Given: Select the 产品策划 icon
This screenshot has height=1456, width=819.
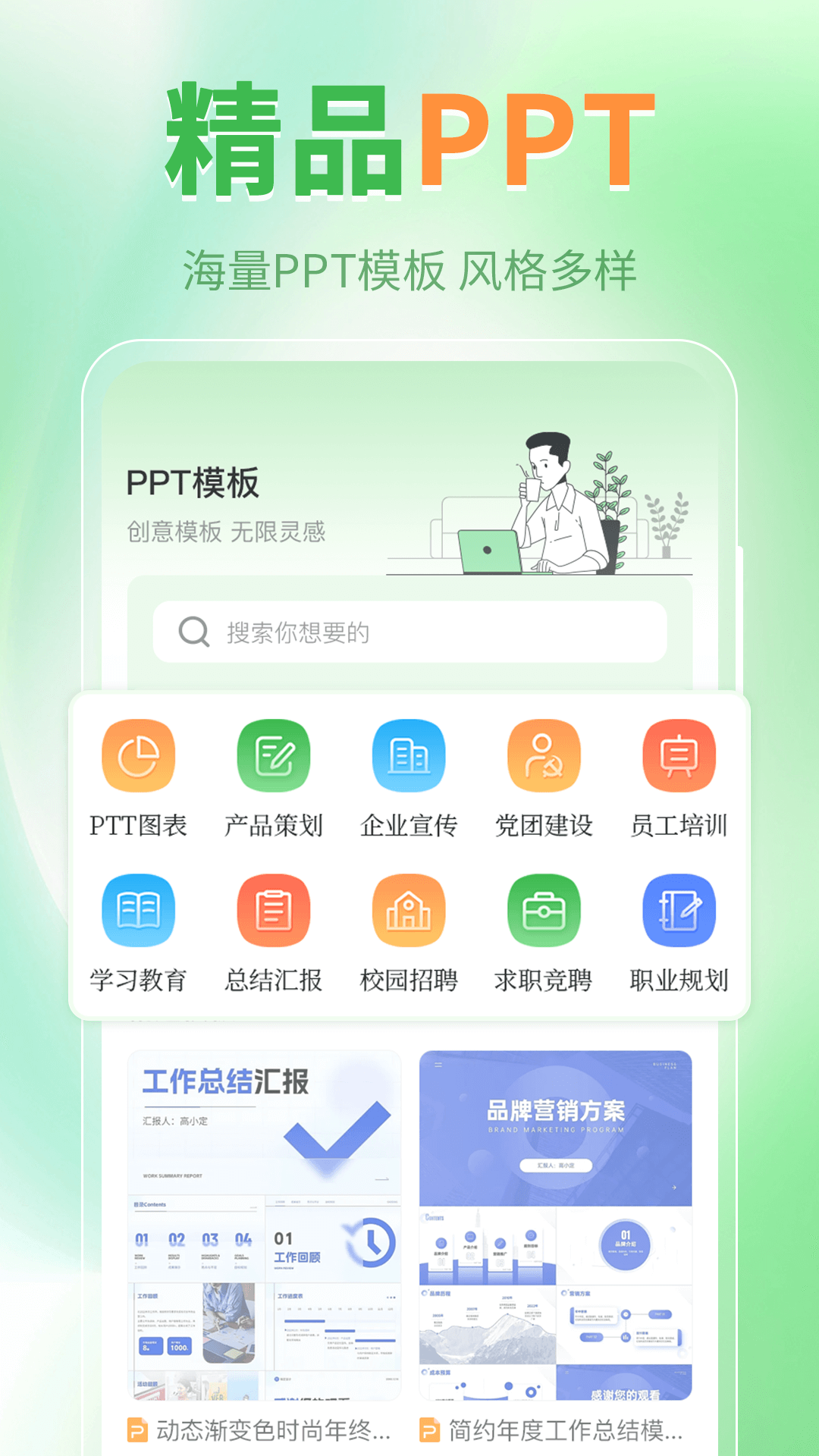Looking at the screenshot, I should pyautogui.click(x=273, y=755).
